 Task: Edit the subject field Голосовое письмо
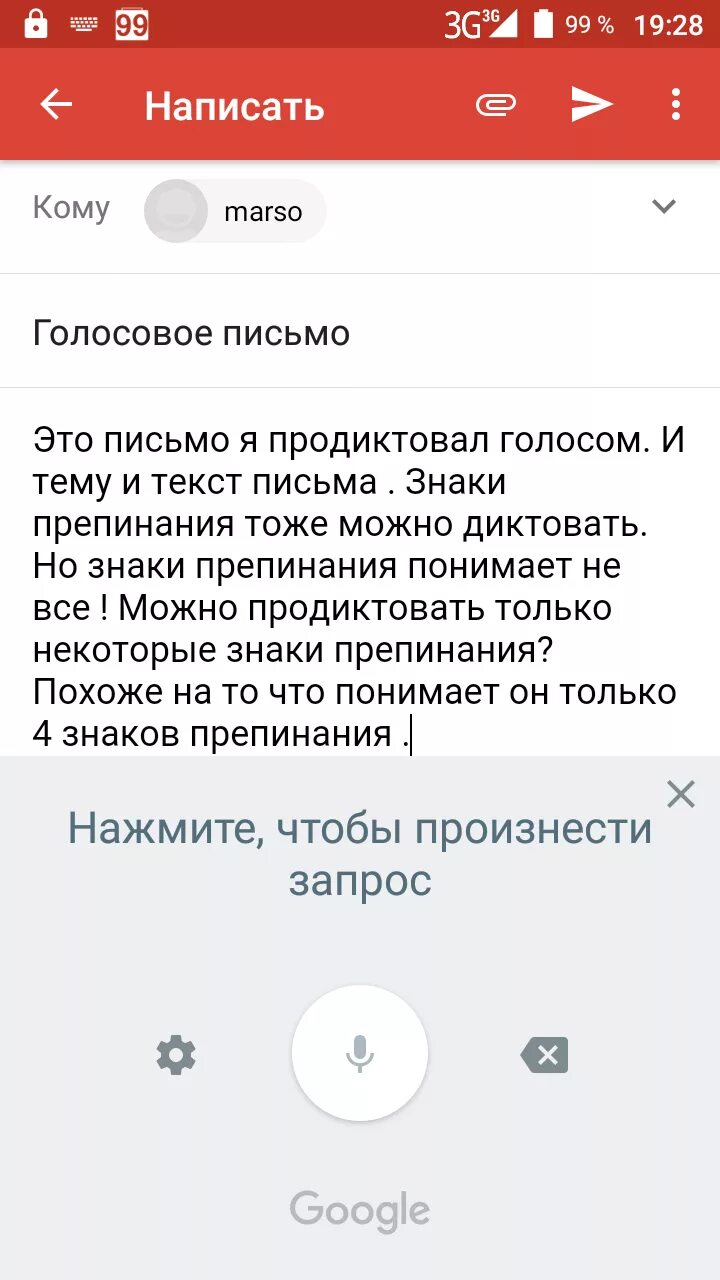[360, 332]
